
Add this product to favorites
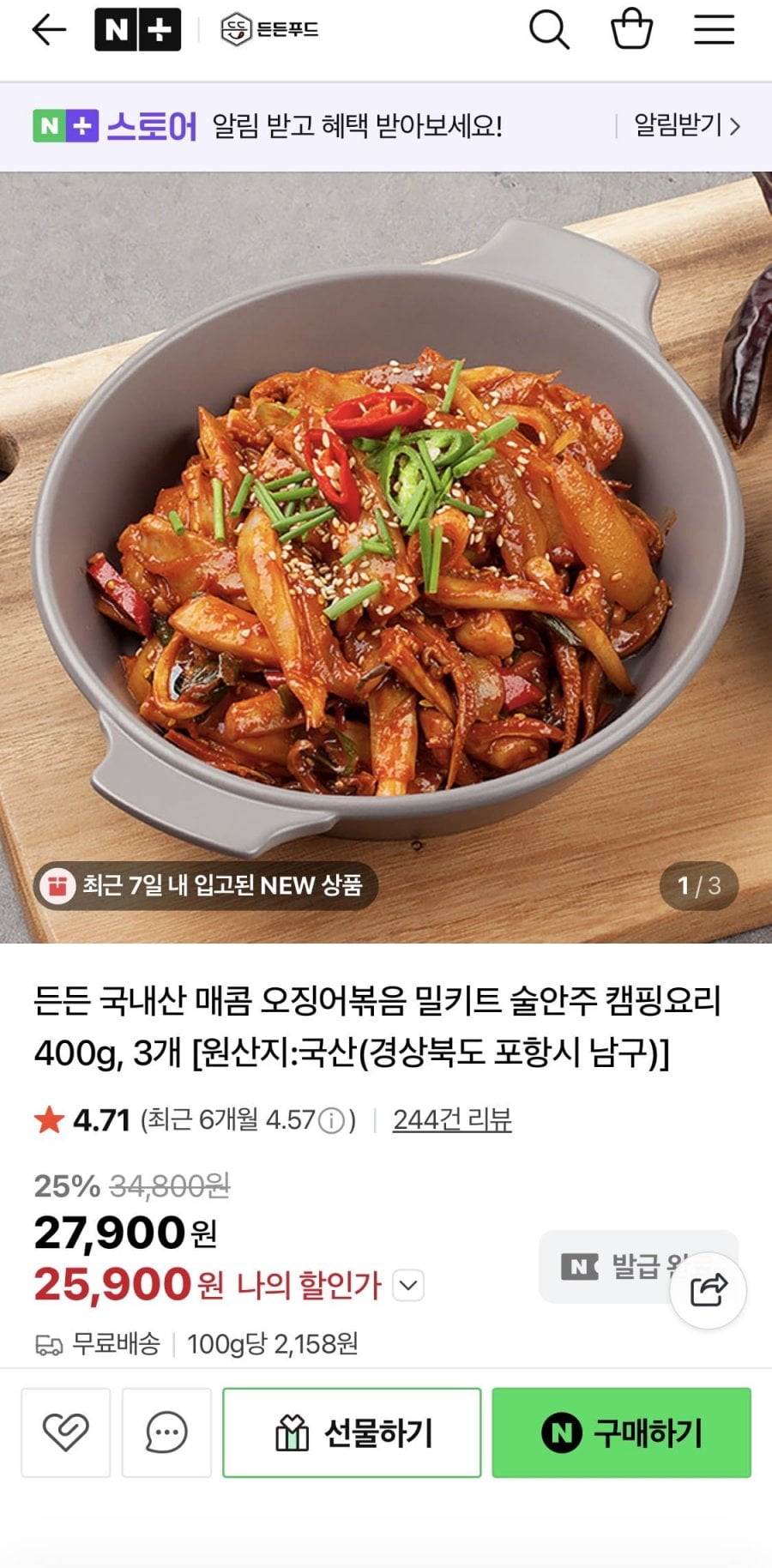tap(66, 1432)
